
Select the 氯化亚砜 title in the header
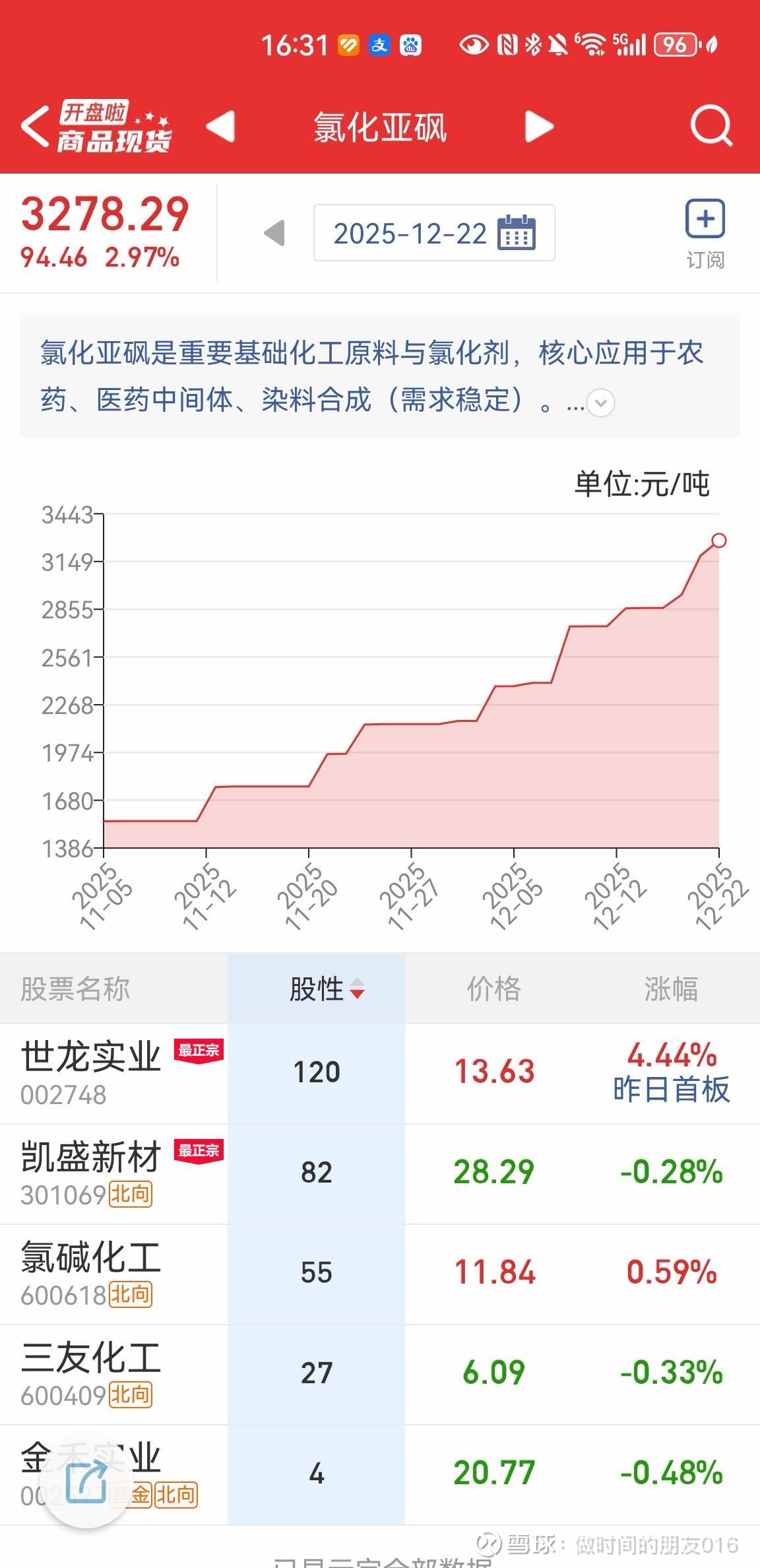coord(379,127)
